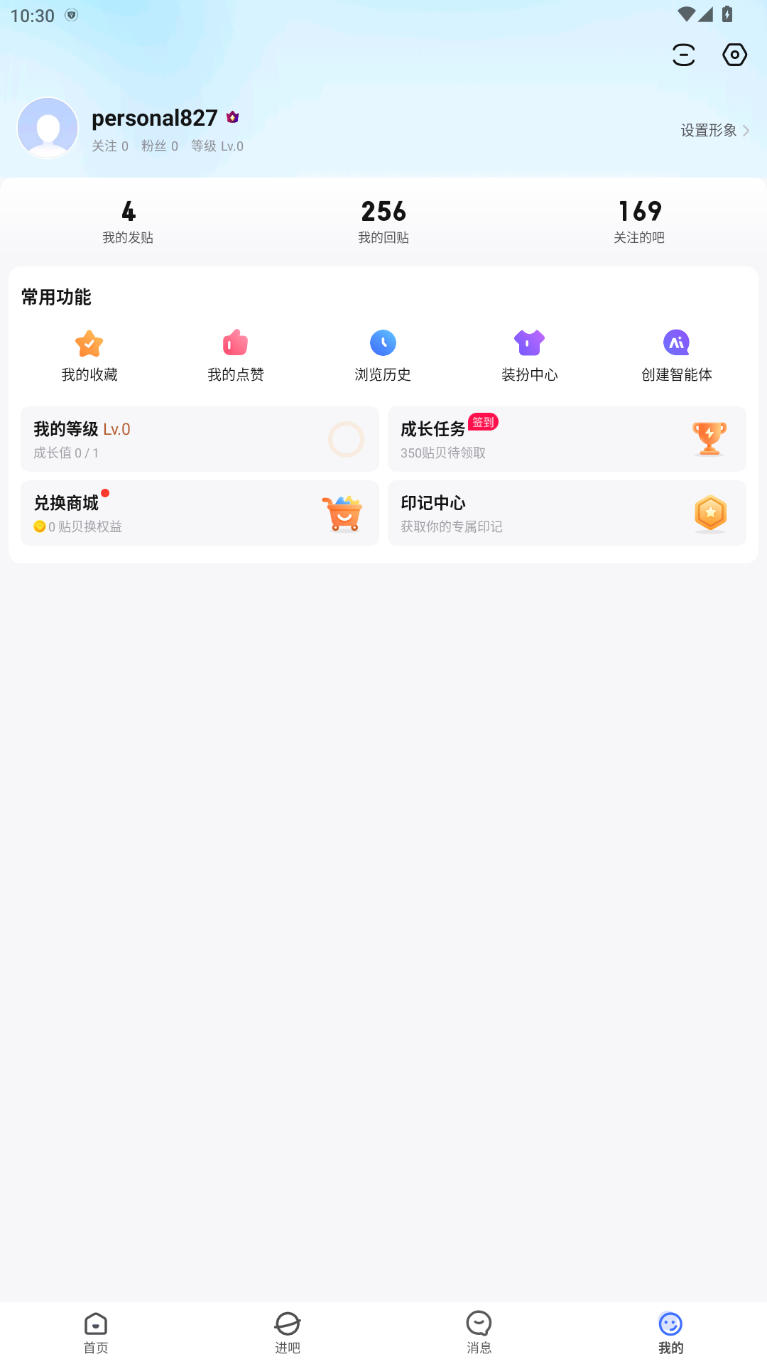
Task: Switch to the 首页 tab
Action: click(96, 1333)
